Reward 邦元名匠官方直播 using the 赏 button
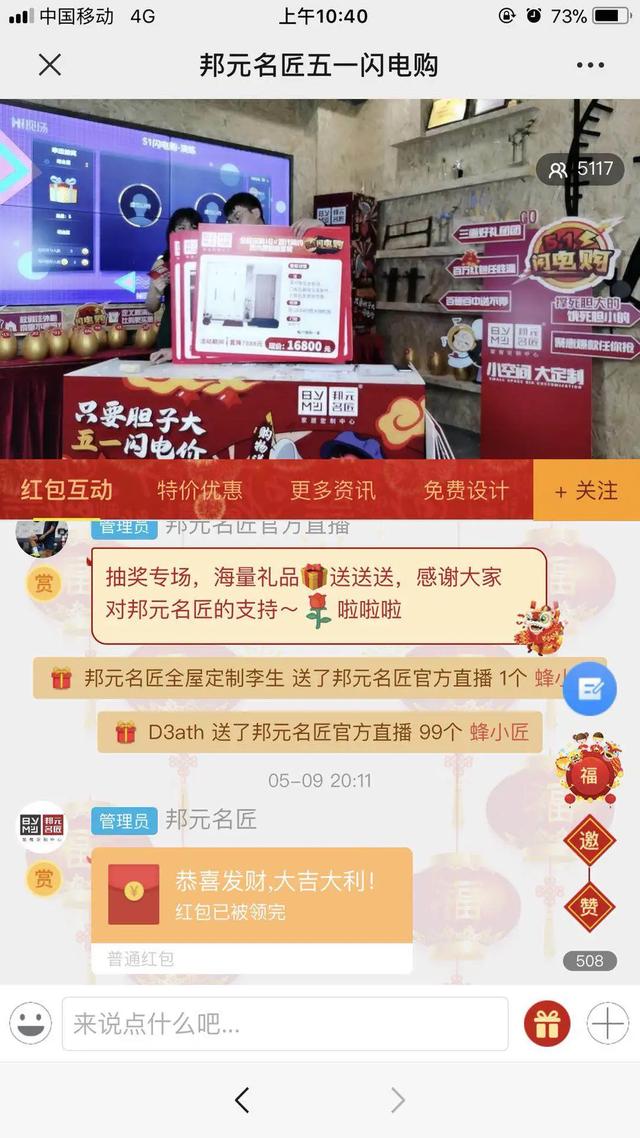The width and height of the screenshot is (640, 1138). (x=43, y=583)
